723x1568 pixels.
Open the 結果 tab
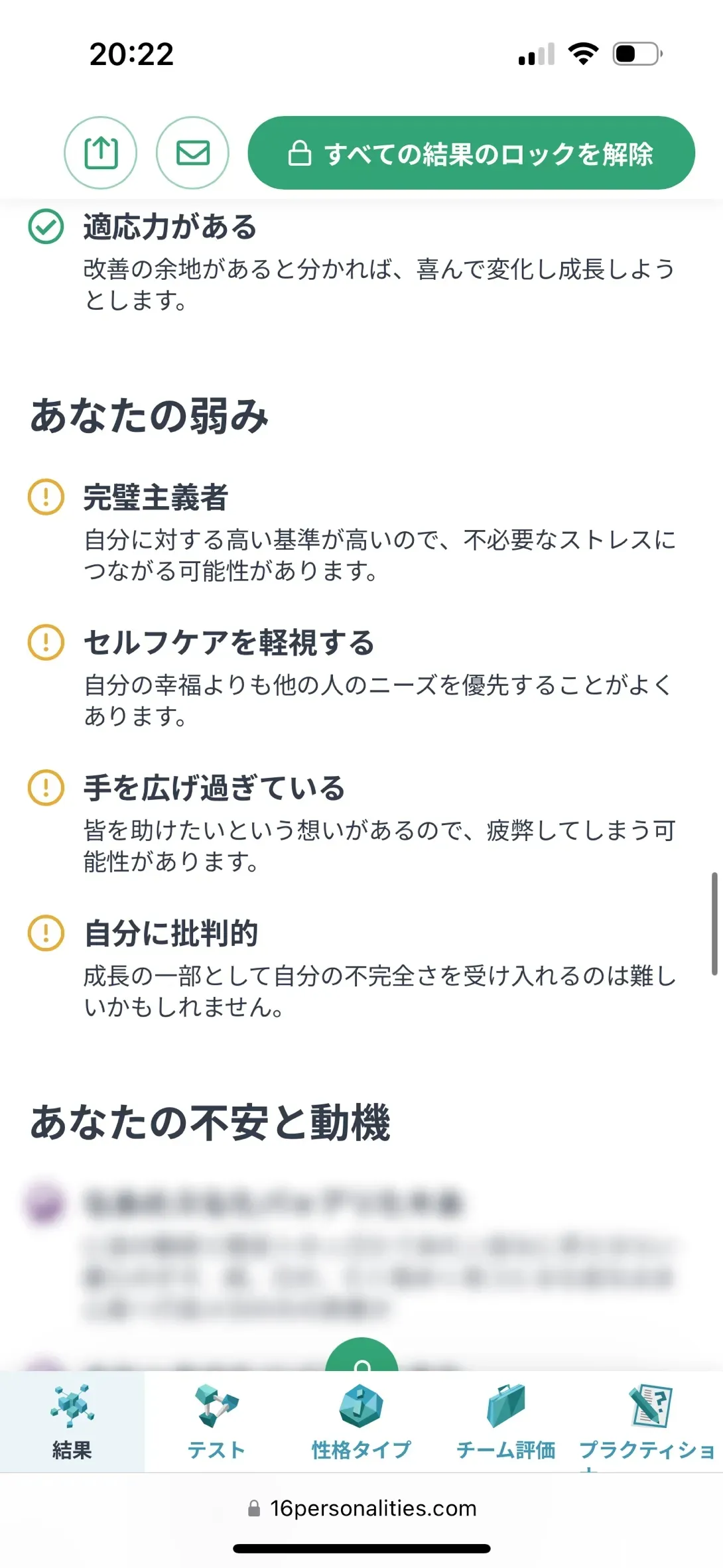tap(72, 1422)
